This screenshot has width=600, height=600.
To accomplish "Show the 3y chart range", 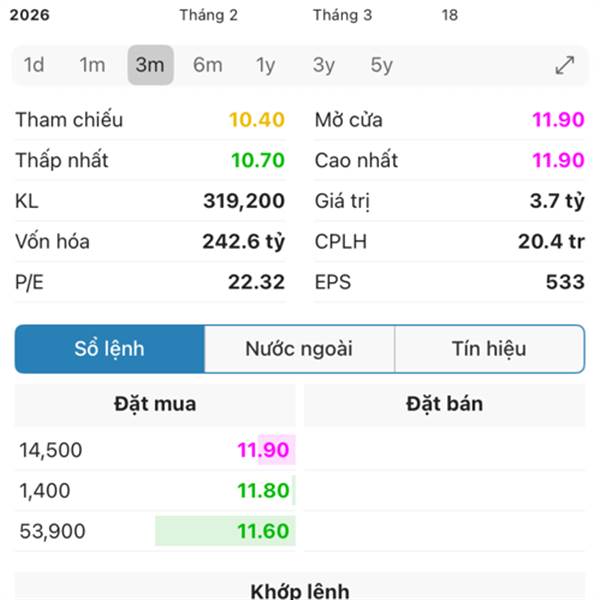I will [324, 65].
